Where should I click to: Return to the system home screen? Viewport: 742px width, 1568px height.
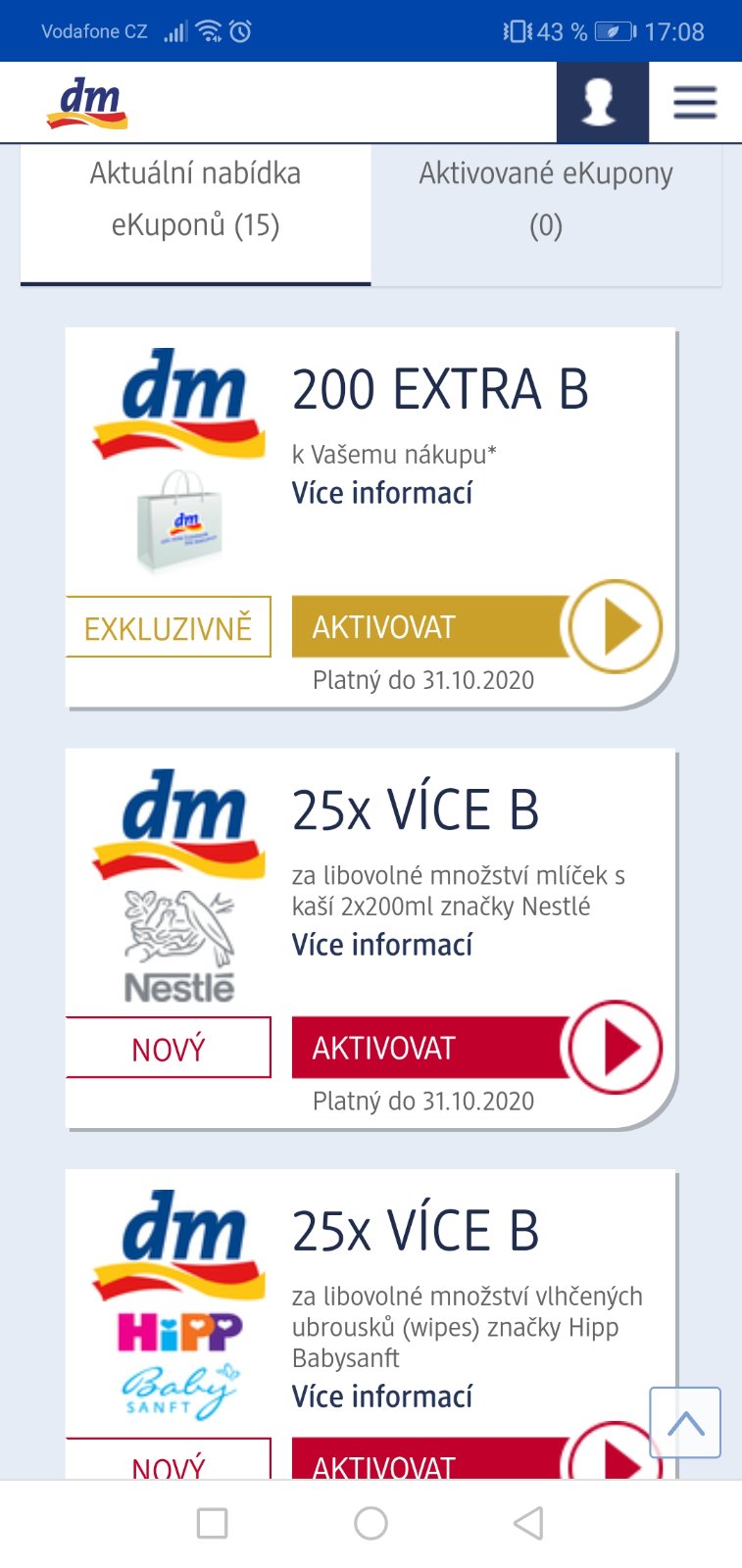tap(371, 1523)
